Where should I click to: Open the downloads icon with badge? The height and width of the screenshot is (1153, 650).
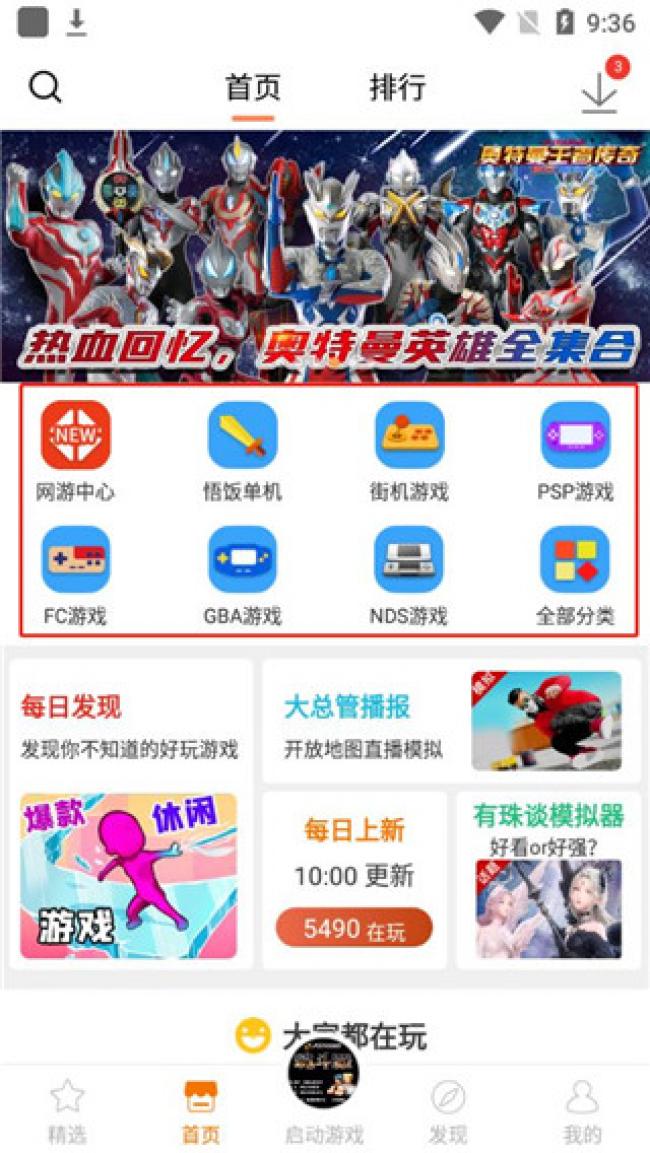(x=600, y=91)
